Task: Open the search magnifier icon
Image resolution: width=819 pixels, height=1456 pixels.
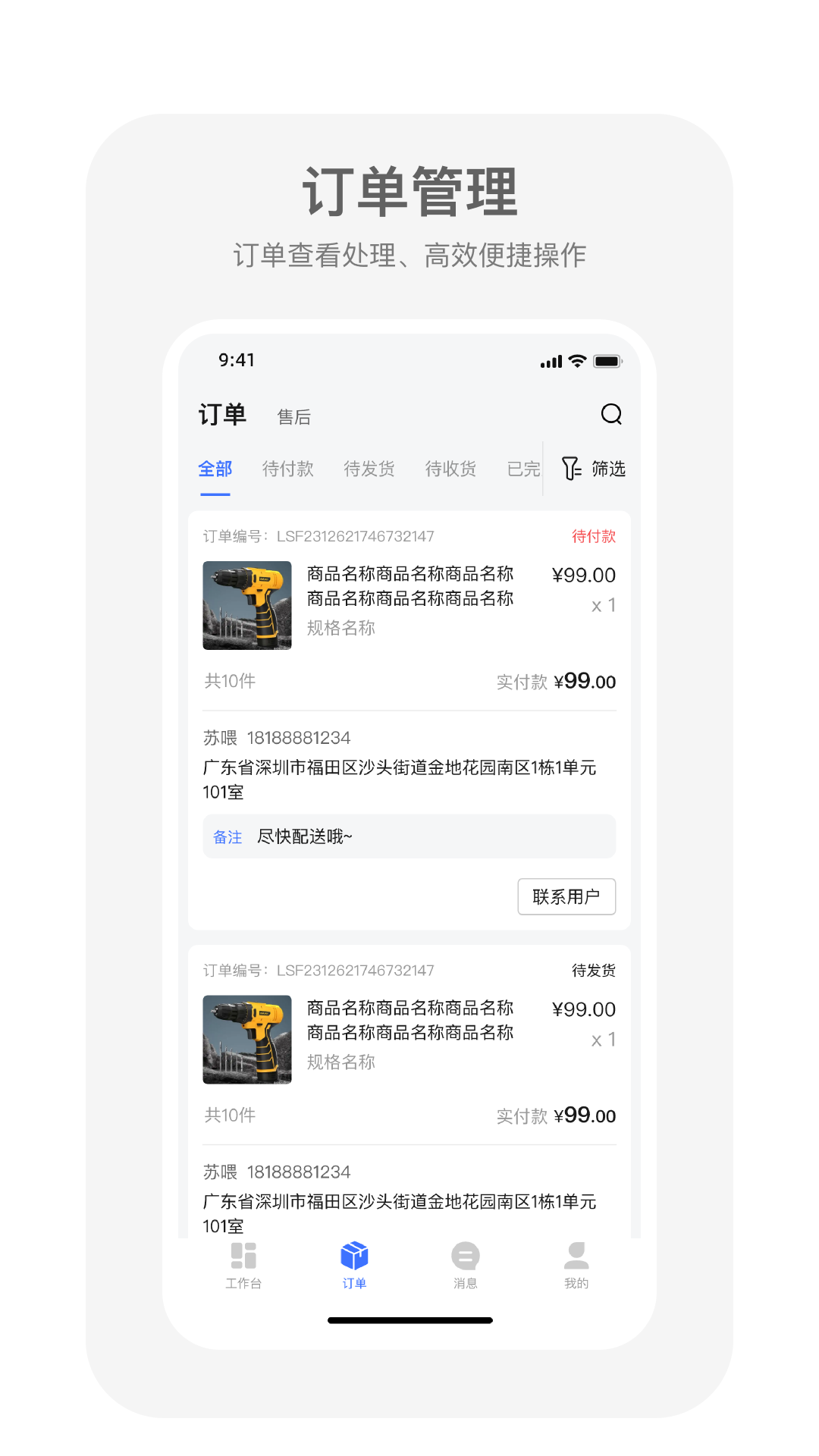Action: coord(611,416)
